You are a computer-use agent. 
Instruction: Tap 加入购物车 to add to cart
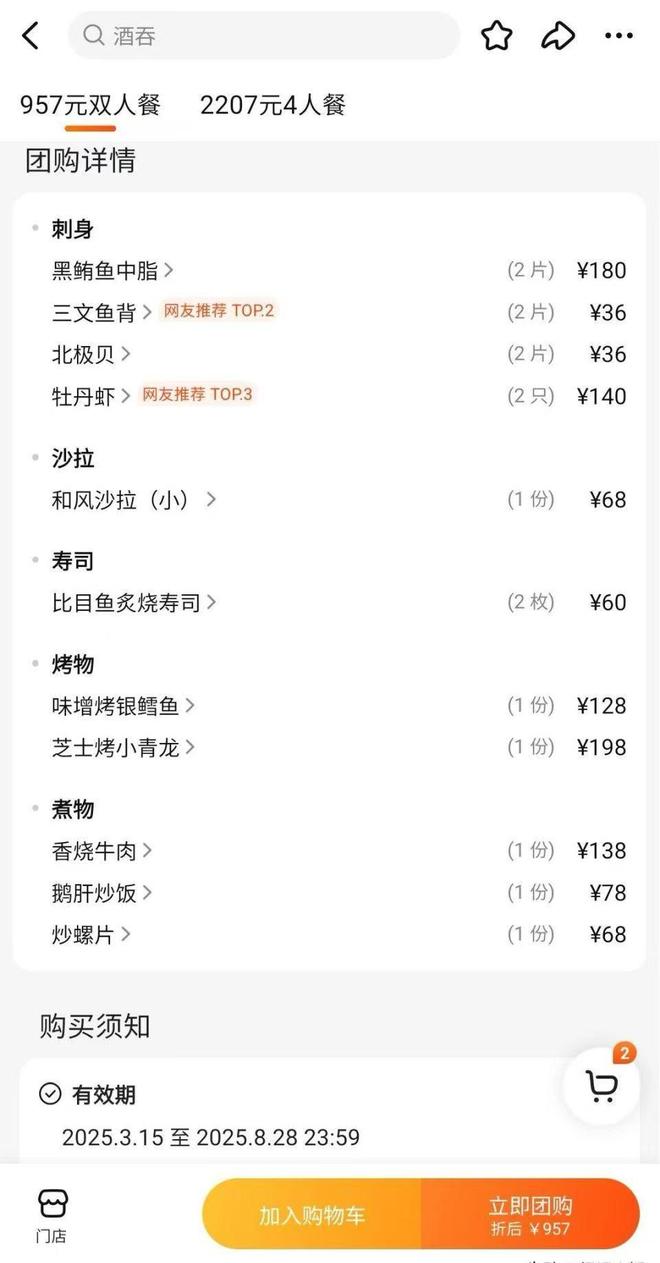pyautogui.click(x=312, y=1215)
